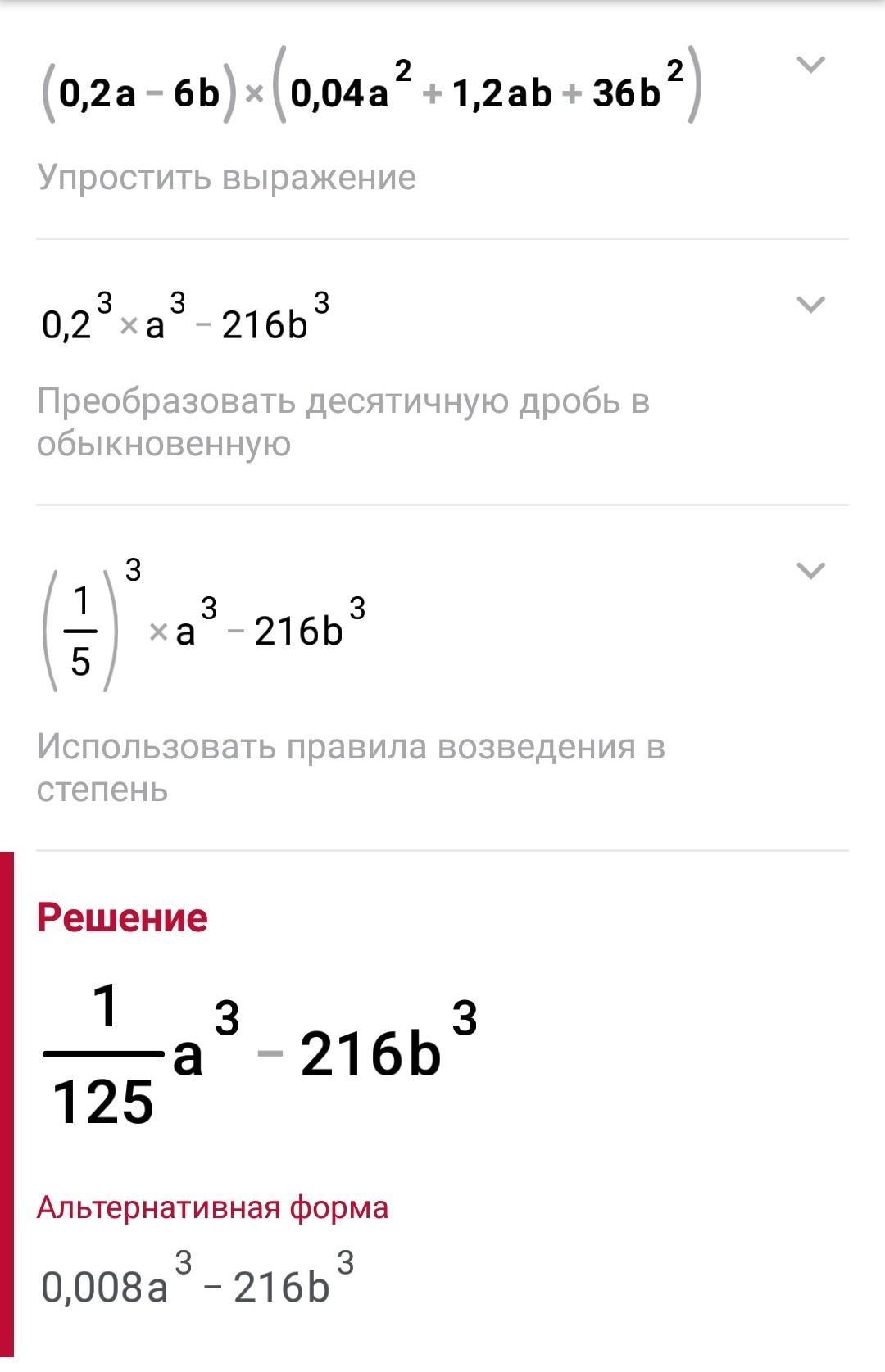Screen dimensions: 885x1372
Task: Expand the "Использовать правила возведения в степень" step
Action: coord(810,570)
